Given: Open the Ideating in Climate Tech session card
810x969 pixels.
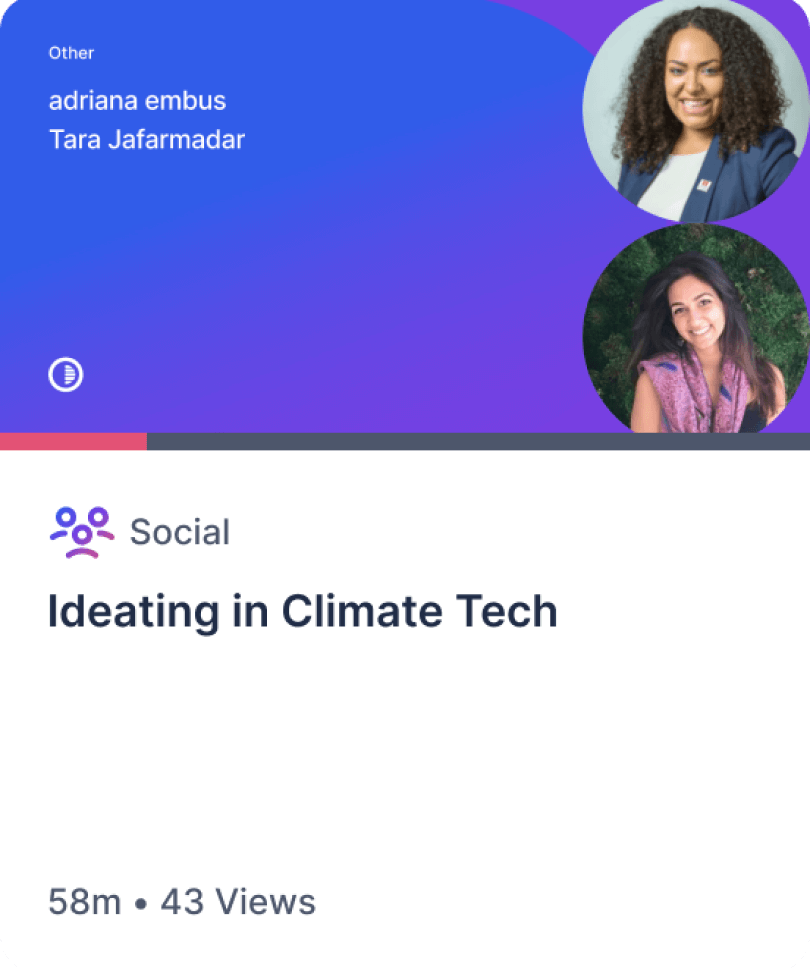Looking at the screenshot, I should [302, 612].
